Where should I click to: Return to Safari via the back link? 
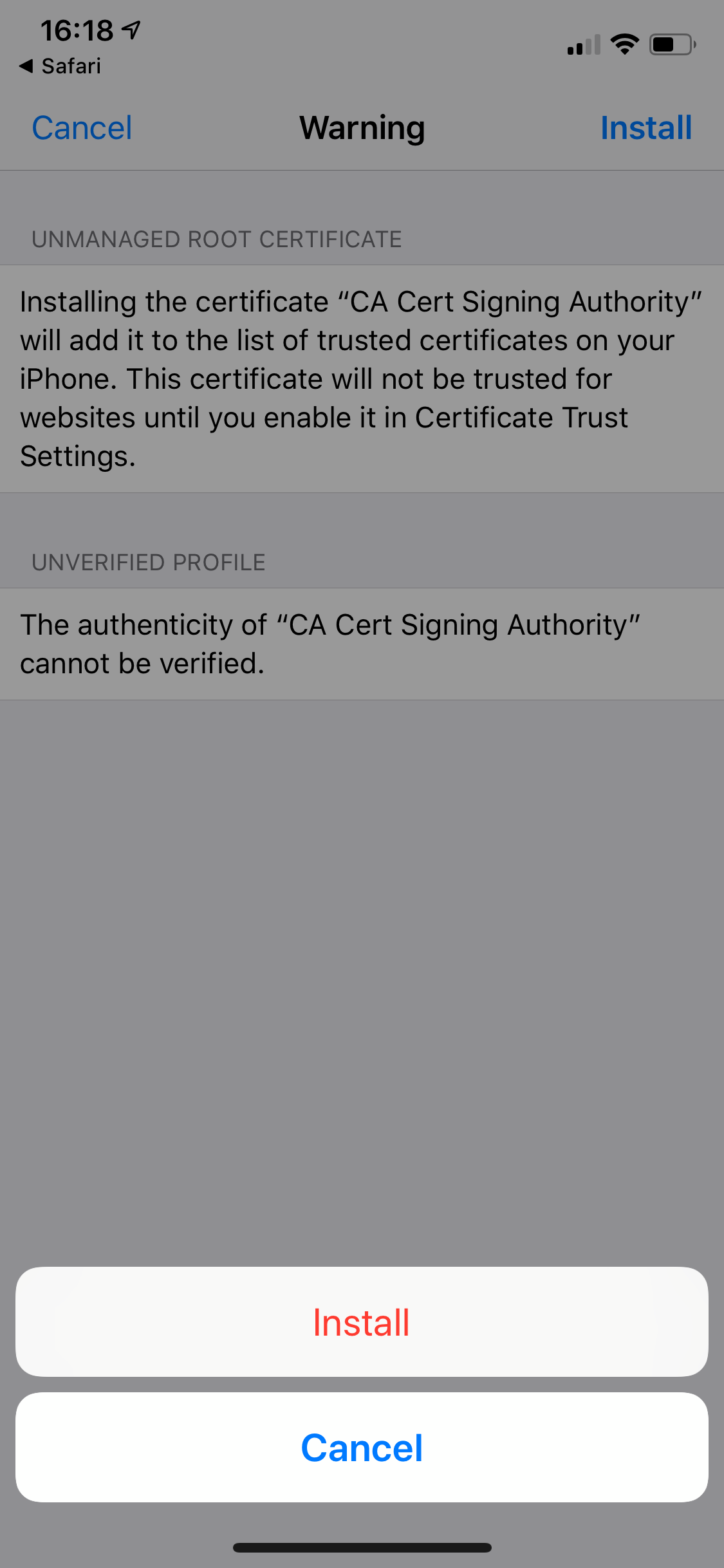pyautogui.click(x=60, y=66)
